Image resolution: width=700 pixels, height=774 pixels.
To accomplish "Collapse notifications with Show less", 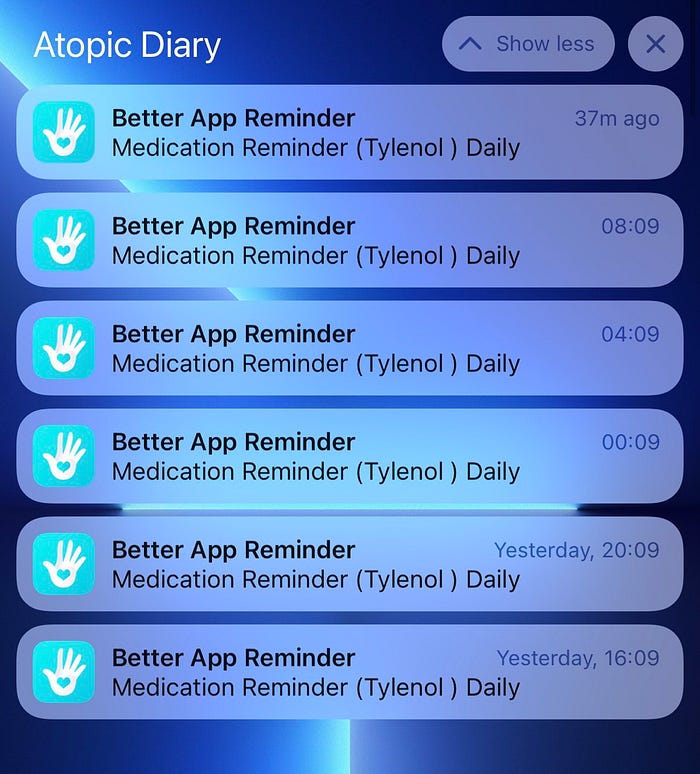I will [x=528, y=44].
